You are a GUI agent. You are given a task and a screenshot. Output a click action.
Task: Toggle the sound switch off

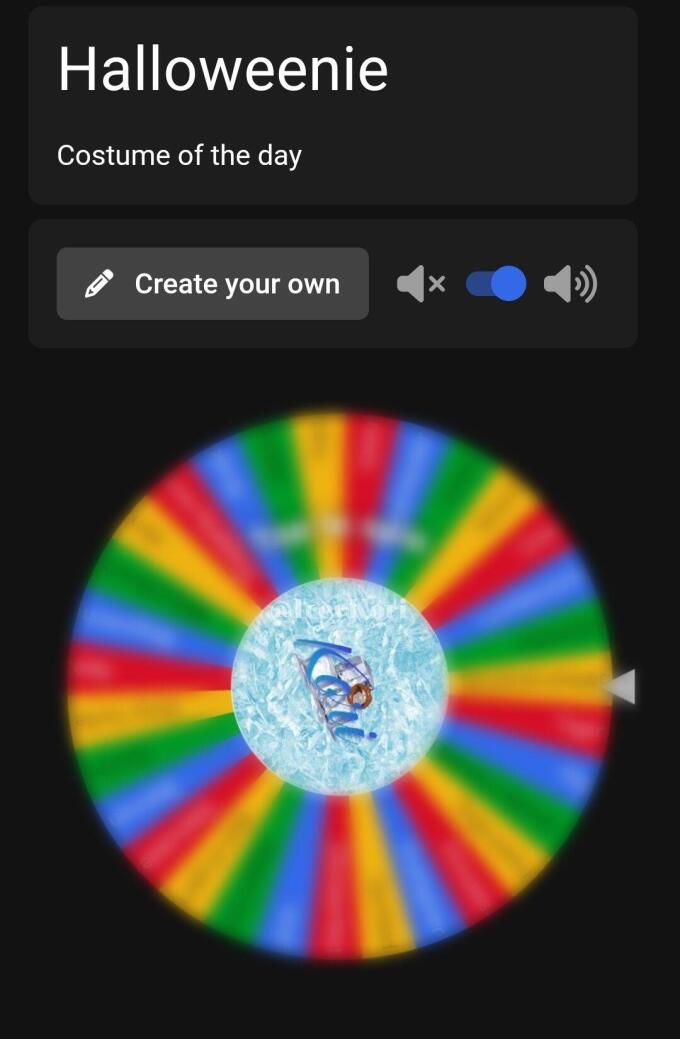(495, 285)
